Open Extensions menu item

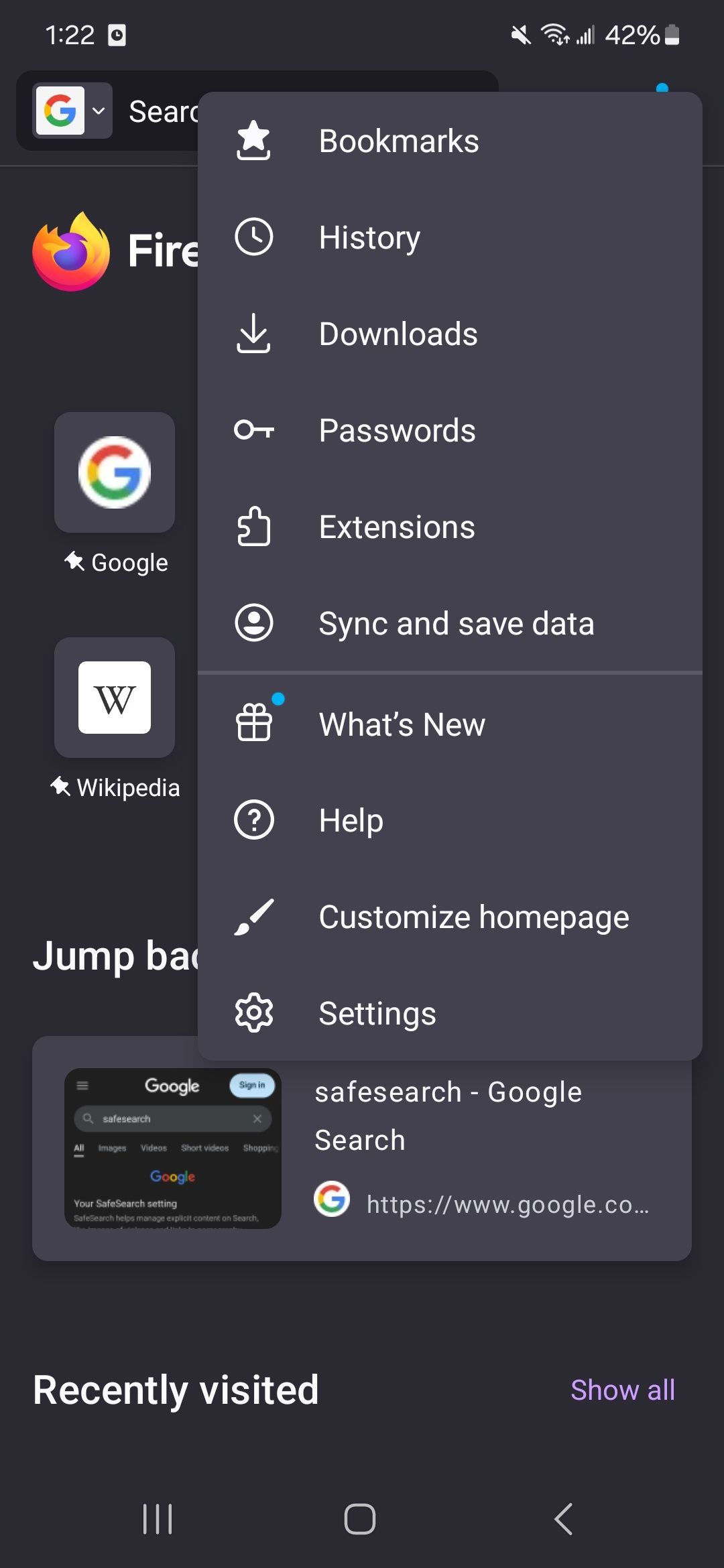click(x=396, y=527)
